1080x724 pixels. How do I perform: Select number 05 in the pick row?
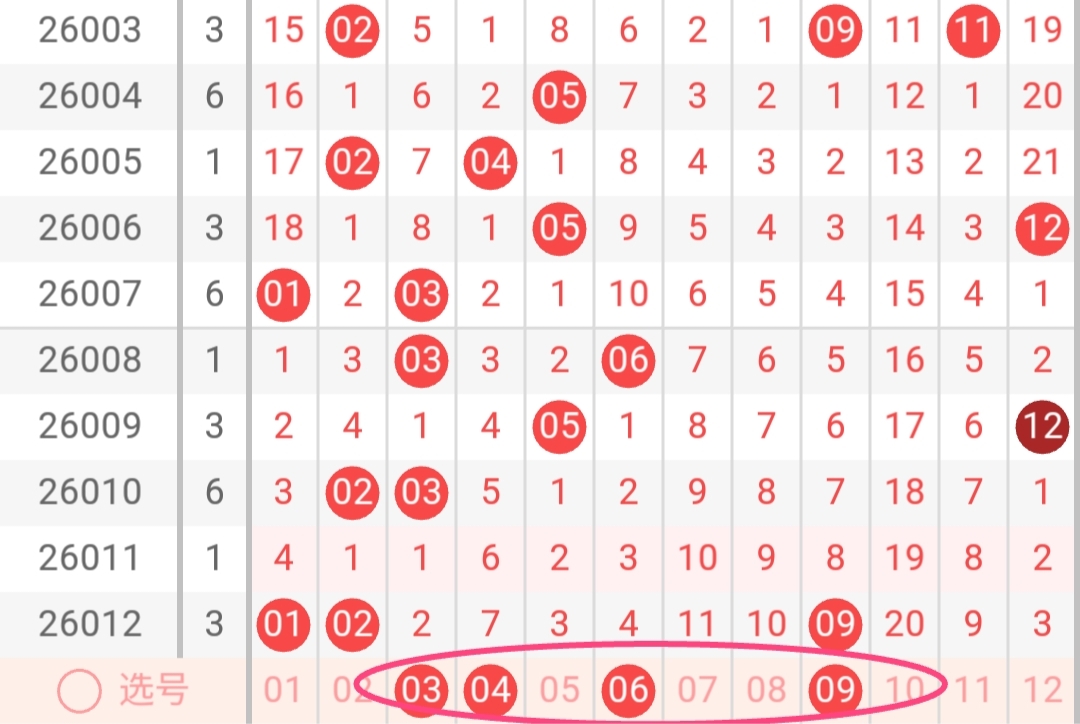click(x=559, y=690)
